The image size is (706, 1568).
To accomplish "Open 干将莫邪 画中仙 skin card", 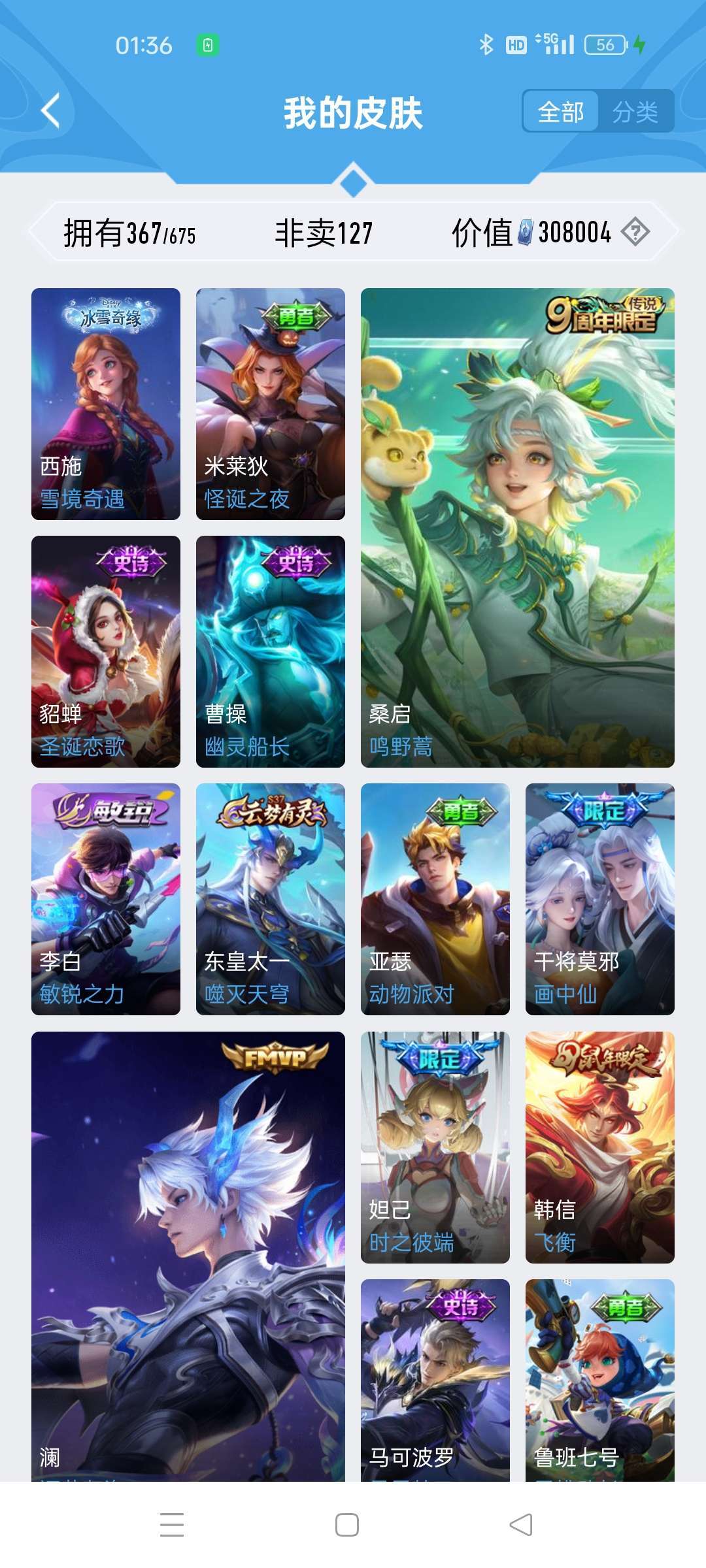I will [600, 899].
